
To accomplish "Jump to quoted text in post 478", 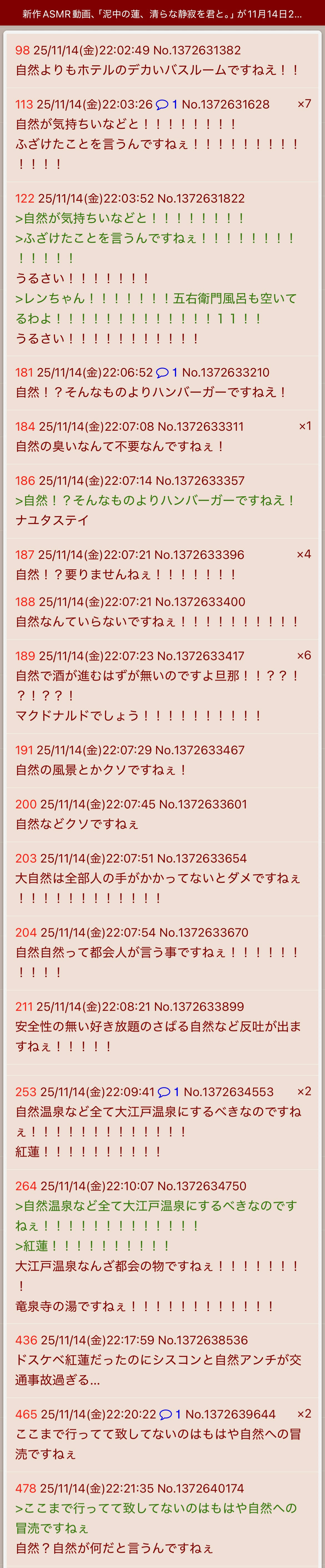I will [156, 1508].
